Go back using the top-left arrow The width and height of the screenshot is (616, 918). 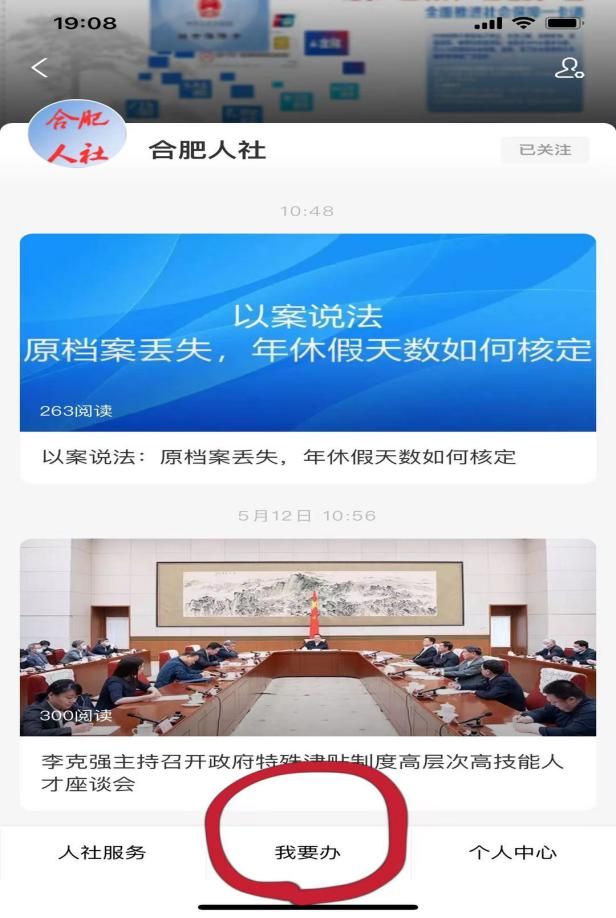(x=40, y=68)
